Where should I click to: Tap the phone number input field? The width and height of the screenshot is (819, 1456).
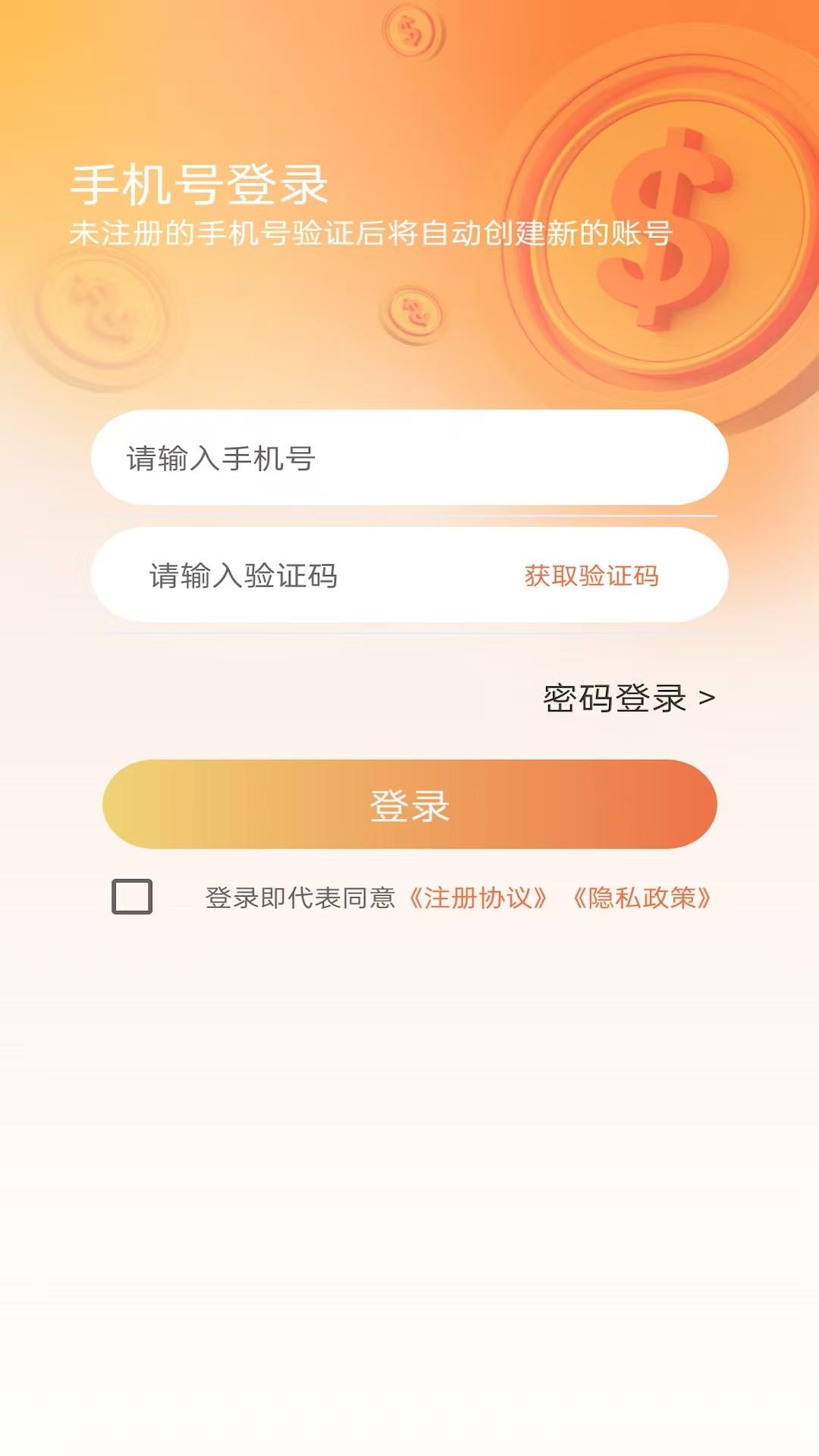pyautogui.click(x=409, y=458)
